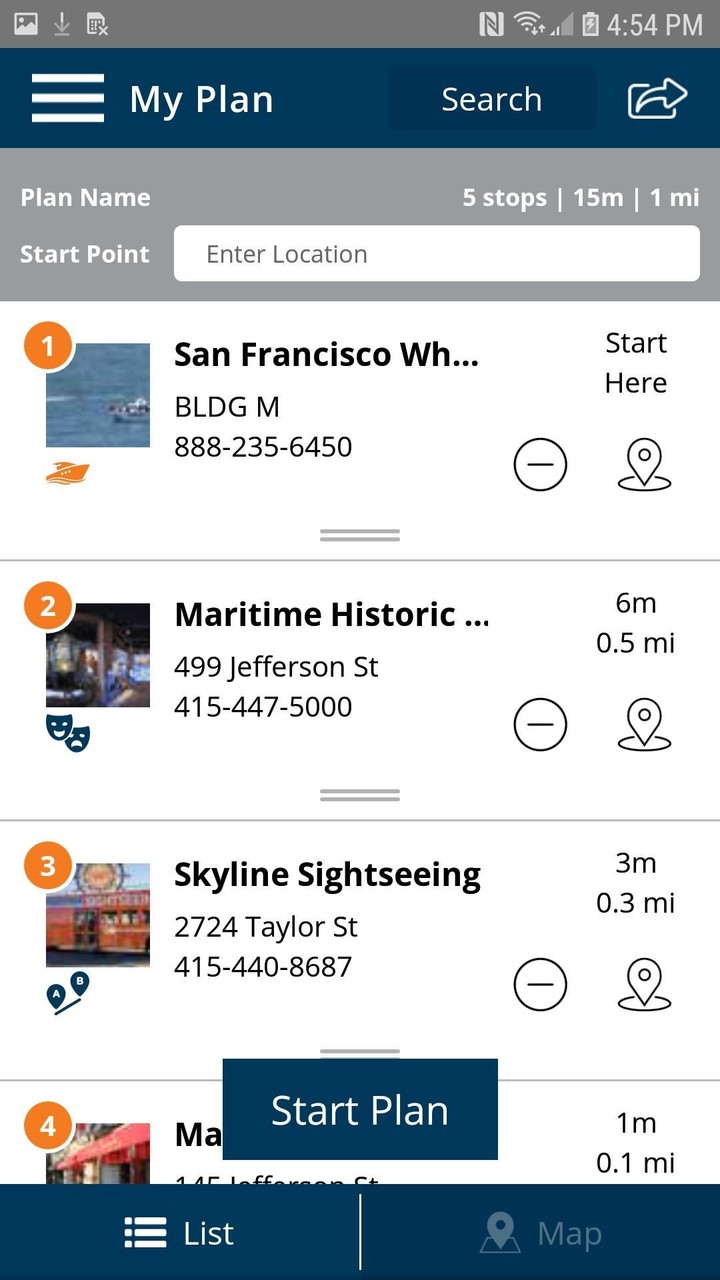The height and width of the screenshot is (1280, 720).
Task: Remove Skyline Sightseeing from the plan
Action: tap(540, 985)
